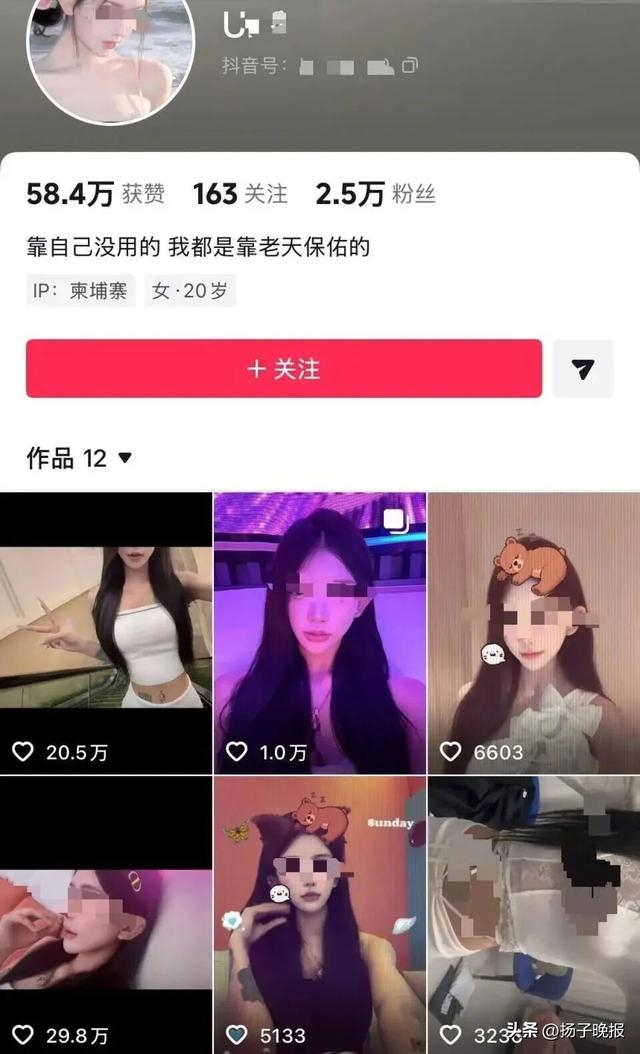
Task: Open the video with 29.8万 likes
Action: (x=106, y=916)
